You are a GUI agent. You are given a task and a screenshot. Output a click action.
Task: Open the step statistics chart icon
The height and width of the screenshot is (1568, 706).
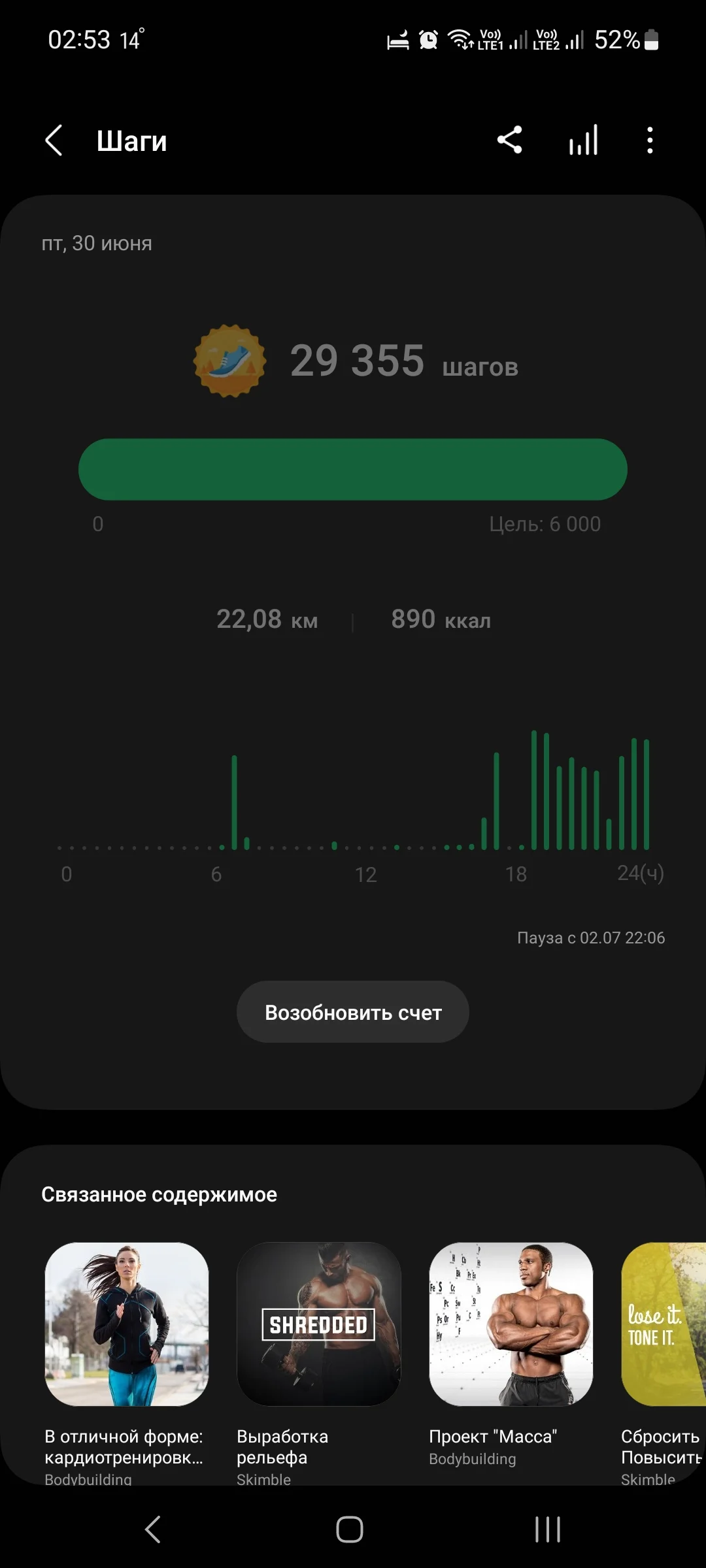(x=583, y=140)
